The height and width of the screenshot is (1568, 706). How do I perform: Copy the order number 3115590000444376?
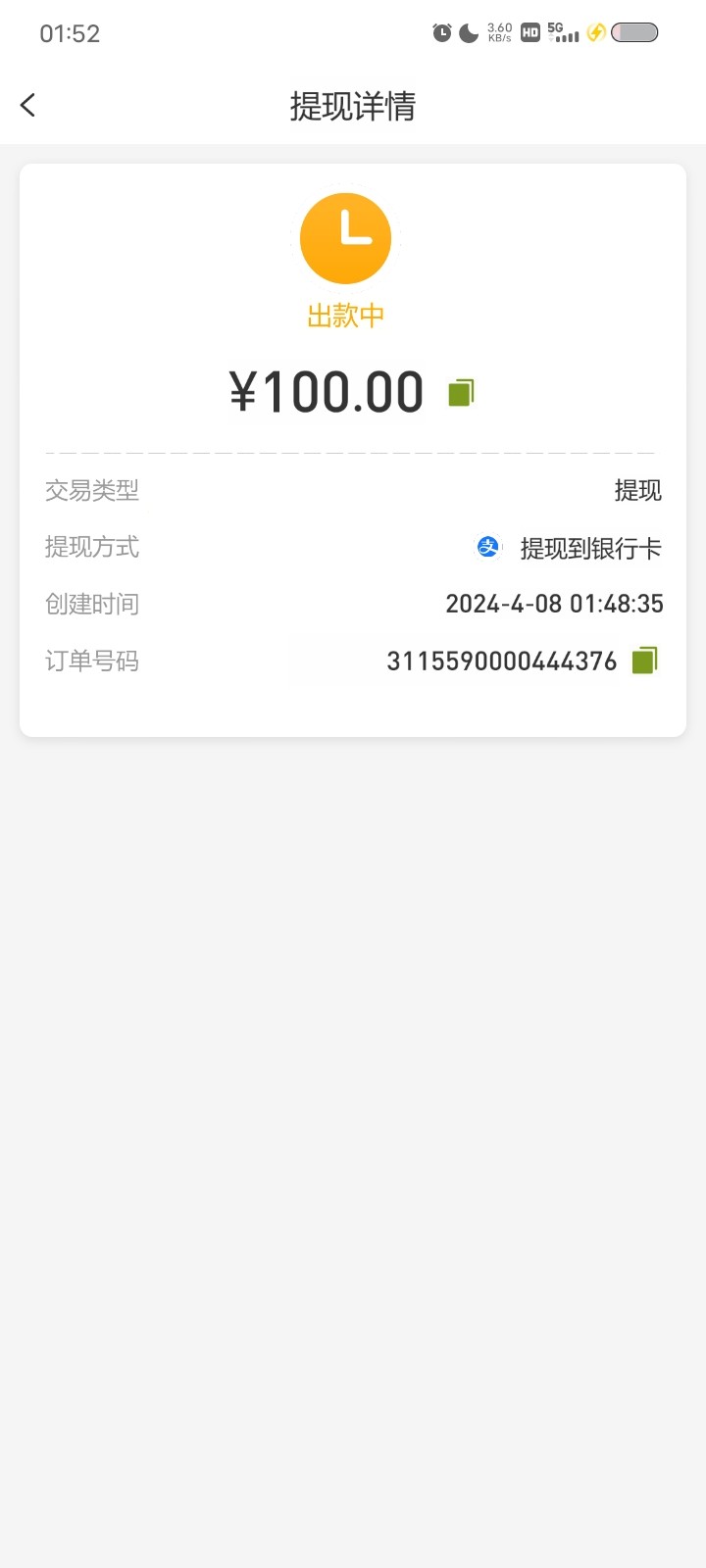point(644,661)
